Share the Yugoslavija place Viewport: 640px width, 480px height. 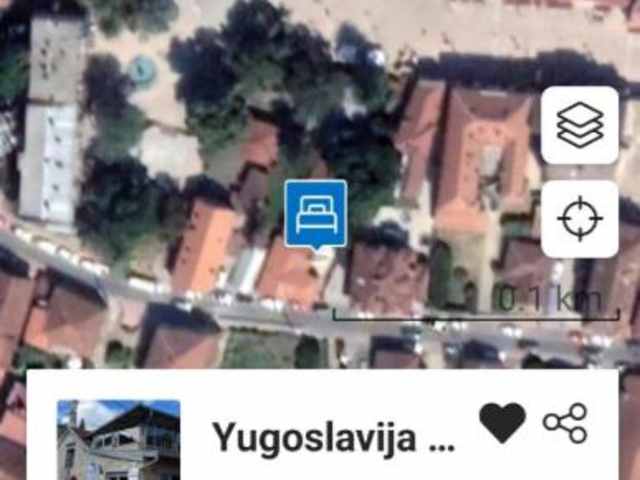565,423
